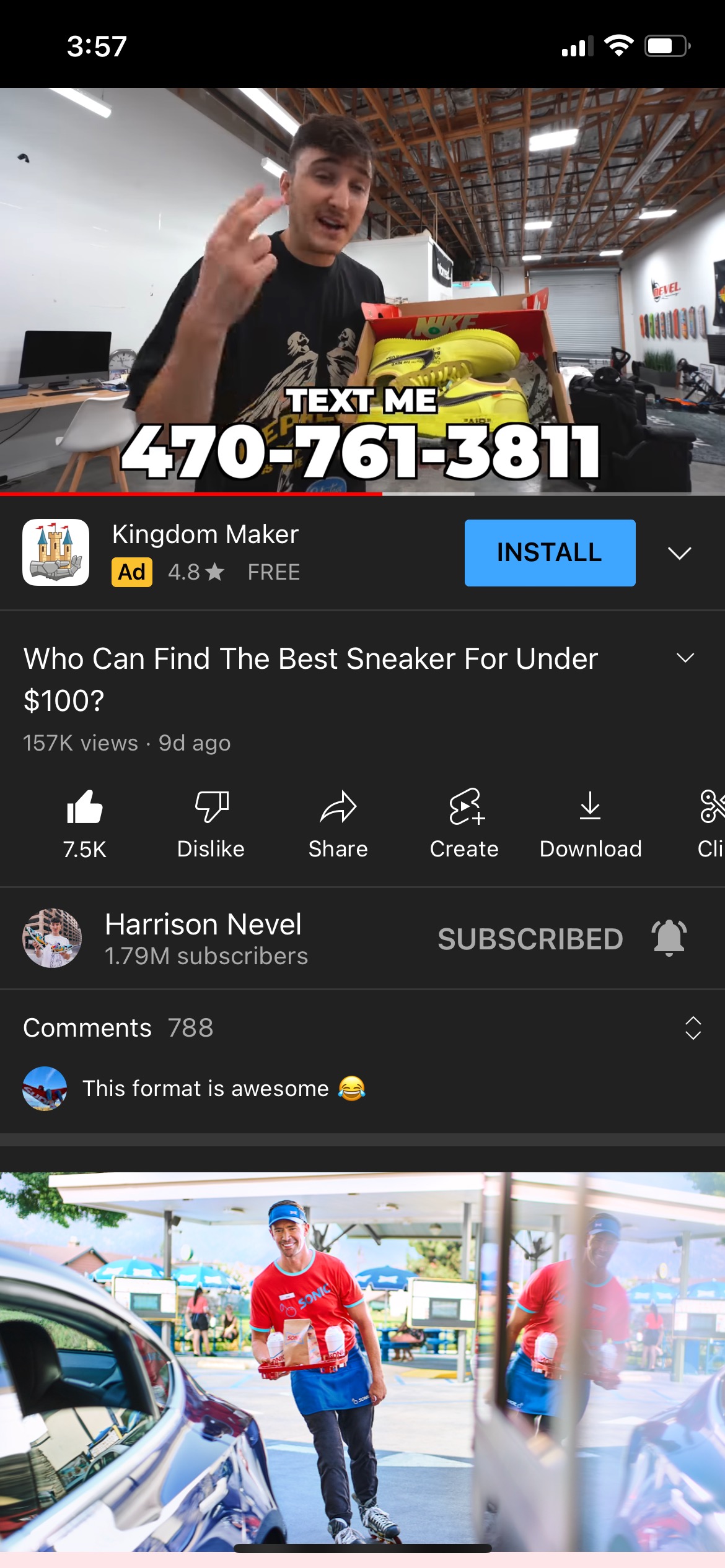The width and height of the screenshot is (725, 1568).
Task: Open the Sonic video thumbnail below
Action: 362,1361
